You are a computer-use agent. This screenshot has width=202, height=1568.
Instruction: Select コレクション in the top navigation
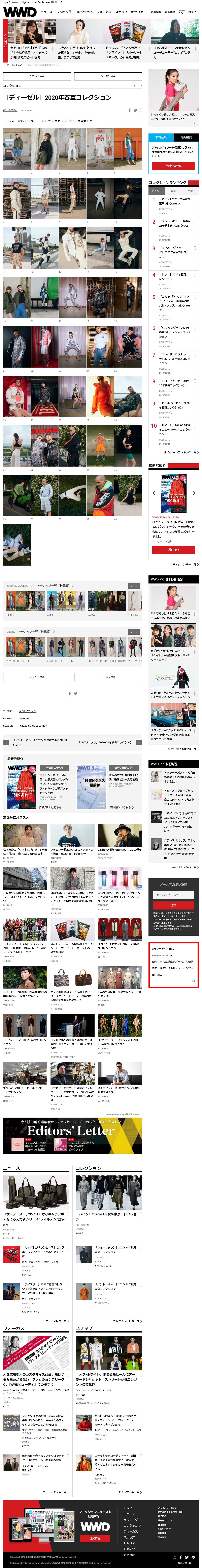tap(84, 11)
